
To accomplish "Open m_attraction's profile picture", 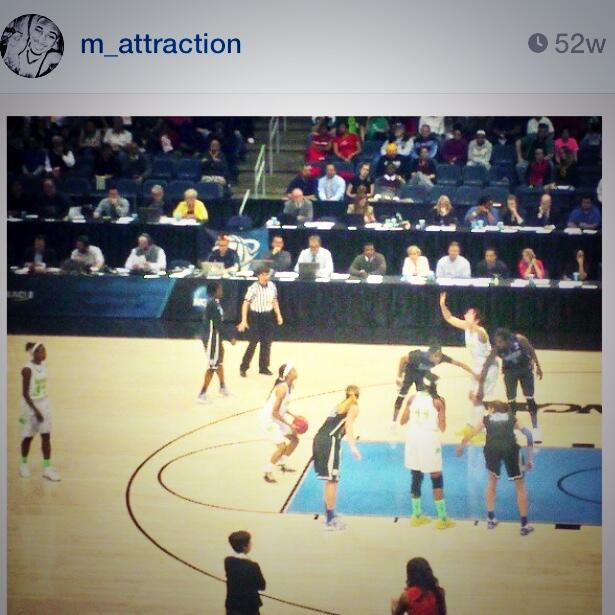I will pos(32,45).
